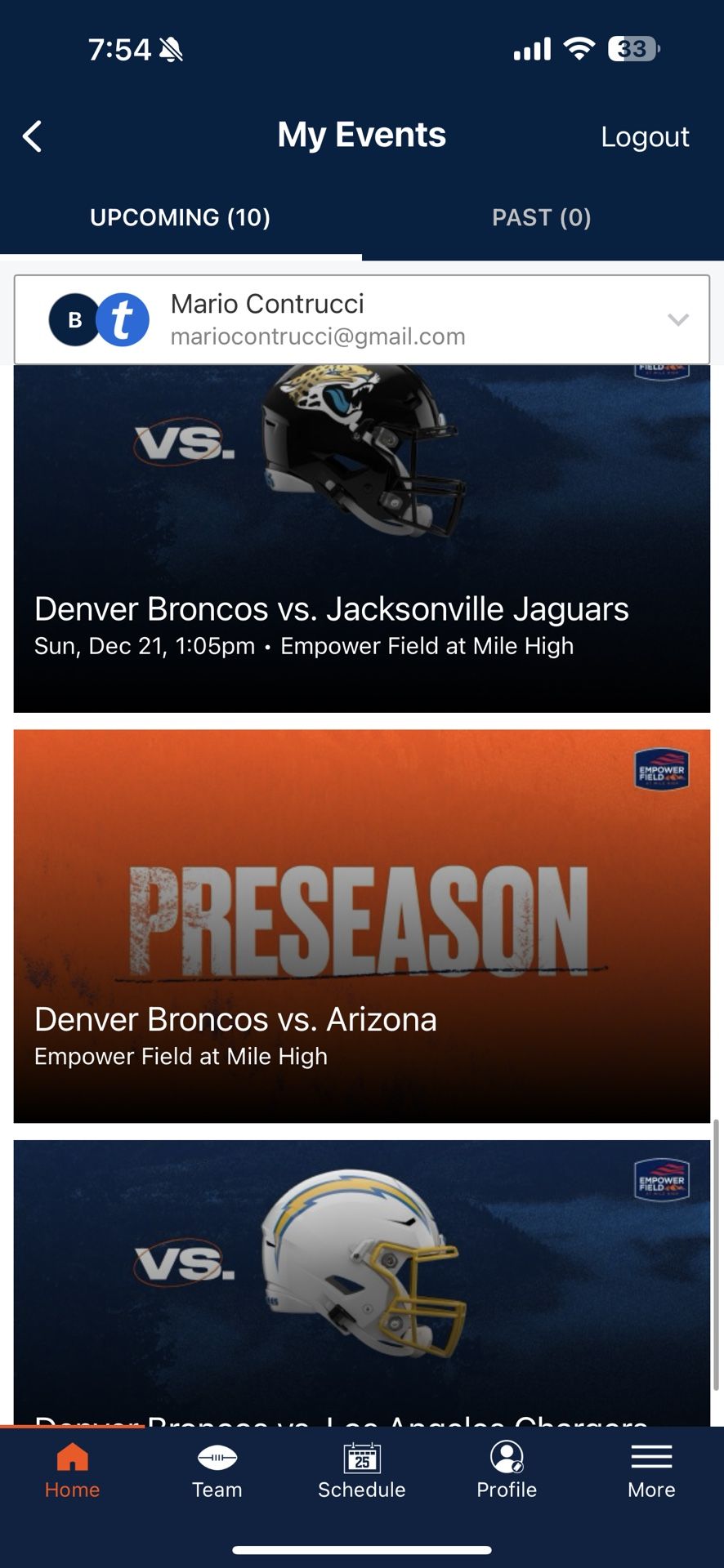Image resolution: width=724 pixels, height=1568 pixels.
Task: View the Profile tab
Action: 507,1470
